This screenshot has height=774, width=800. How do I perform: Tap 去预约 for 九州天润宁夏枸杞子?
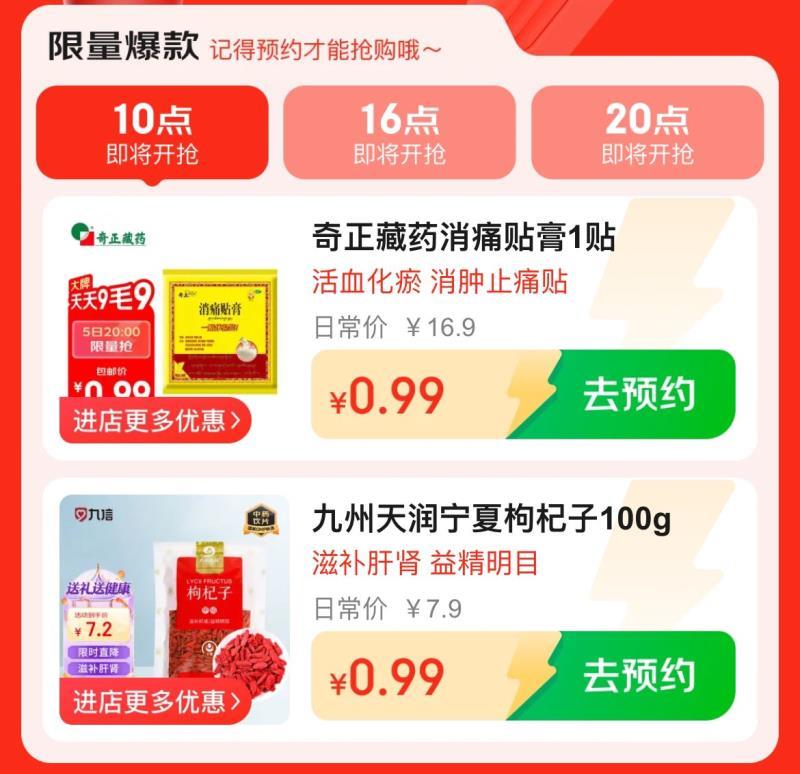point(639,676)
